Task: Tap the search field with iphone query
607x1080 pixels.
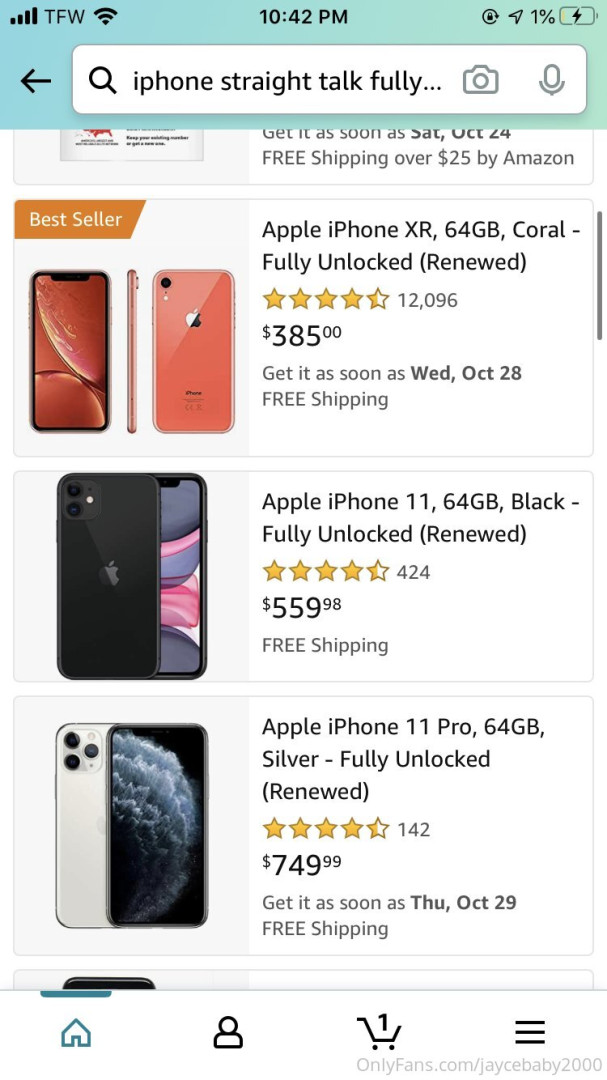Action: tap(287, 81)
